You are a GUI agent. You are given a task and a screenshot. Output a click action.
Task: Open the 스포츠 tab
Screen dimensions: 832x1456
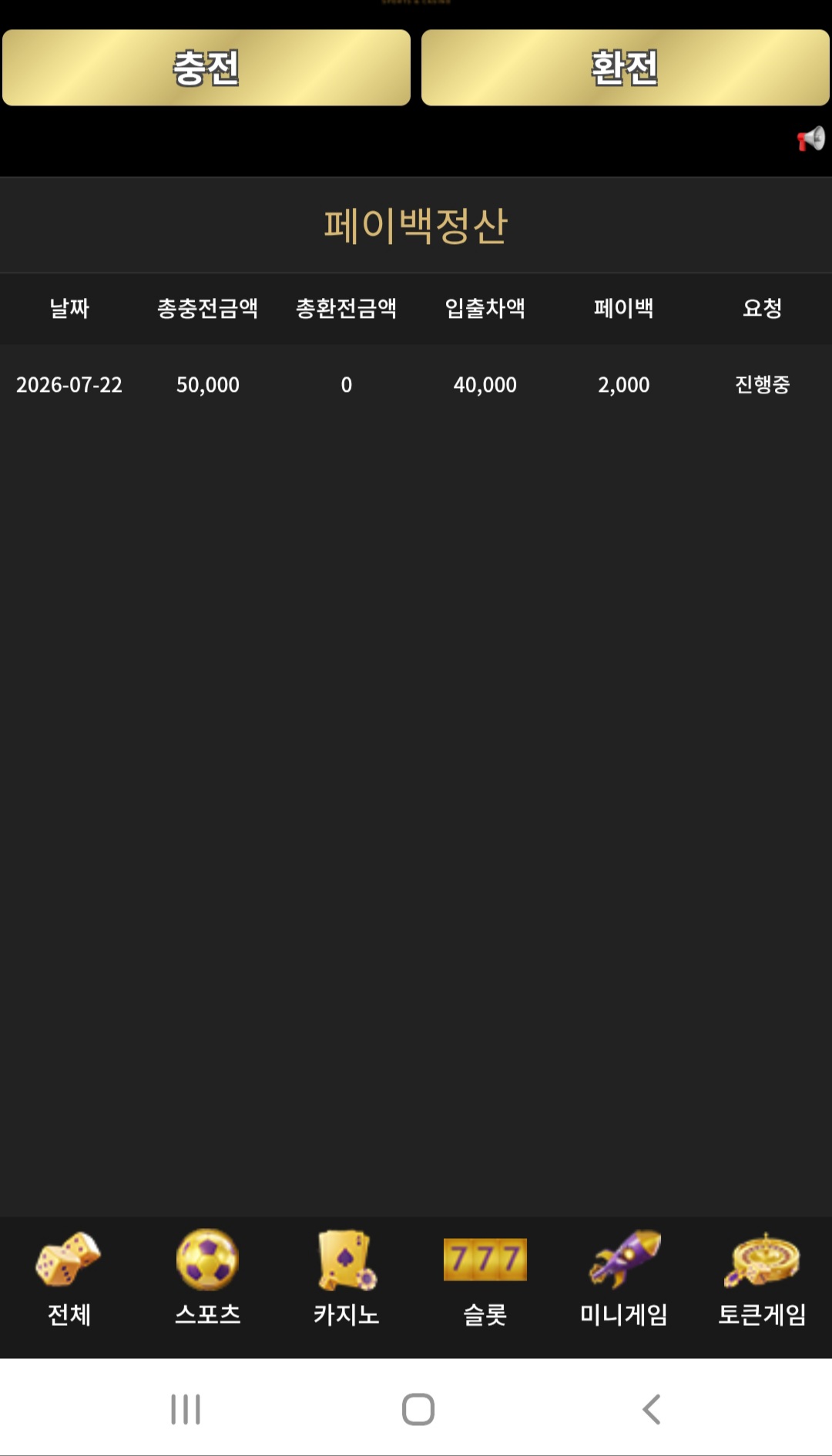coord(208,1280)
